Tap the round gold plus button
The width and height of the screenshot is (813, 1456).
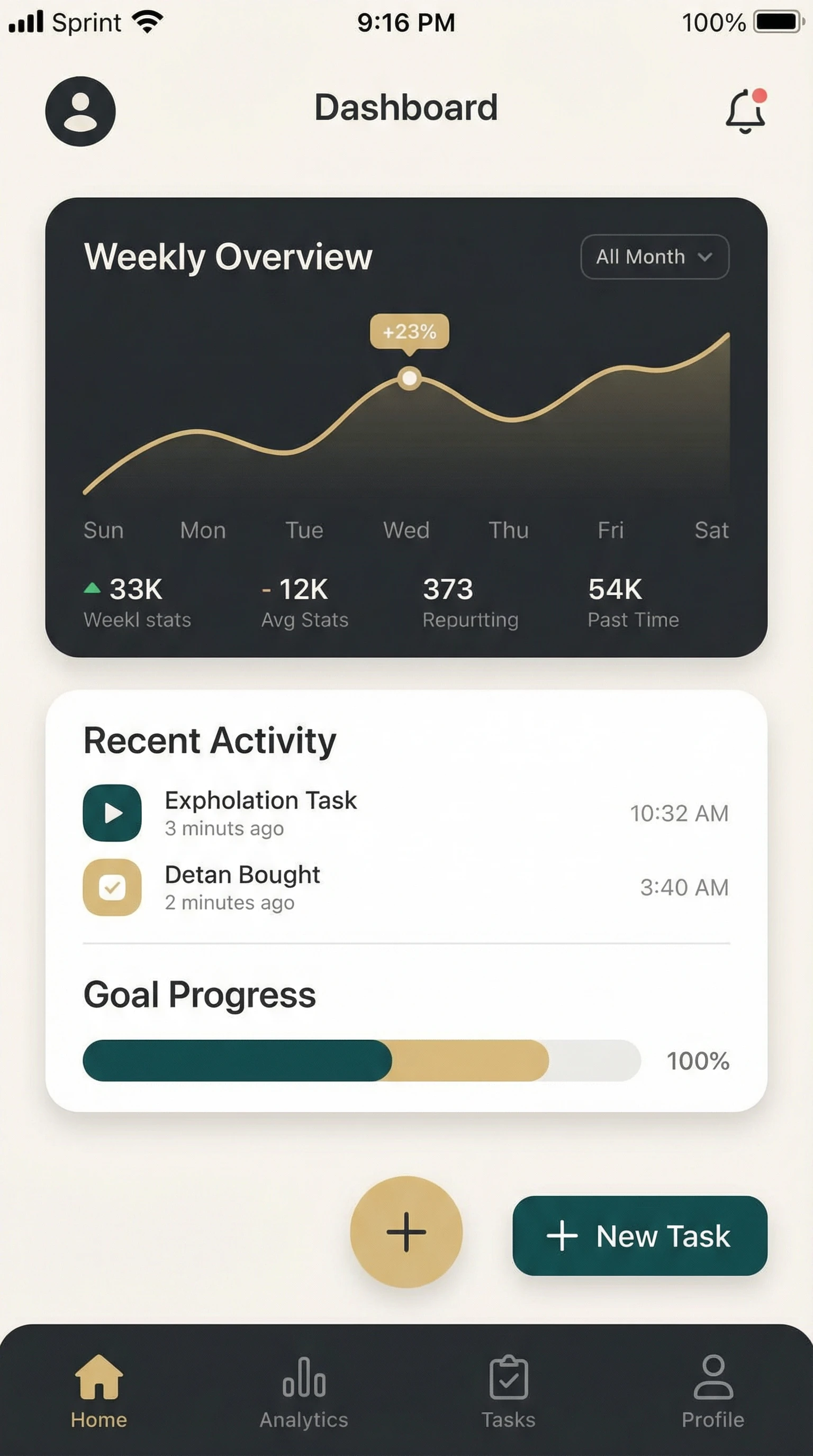tap(406, 1233)
